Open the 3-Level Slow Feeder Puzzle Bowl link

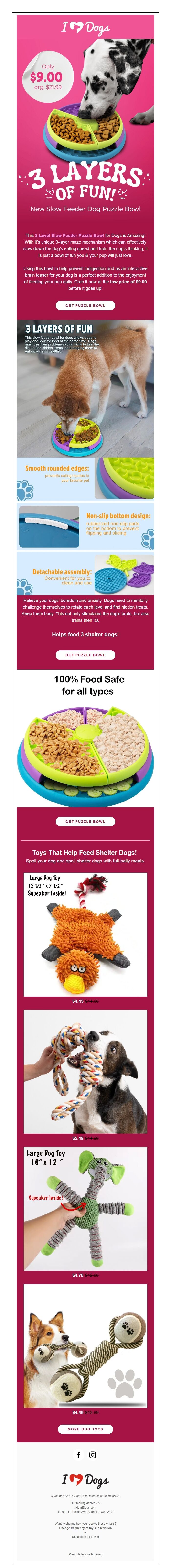tap(69, 235)
